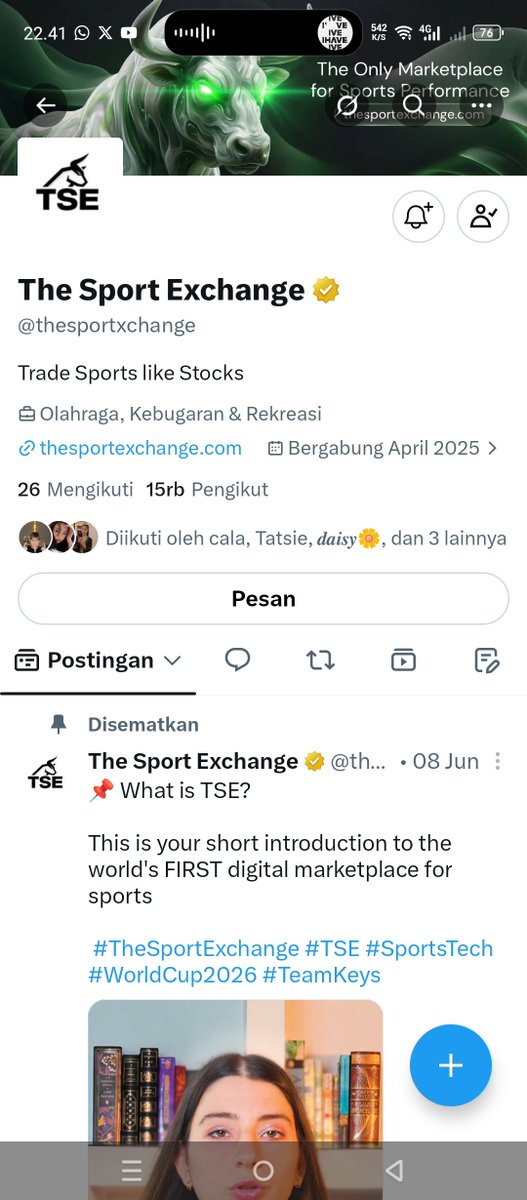
Task: Compose a new post with plus button
Action: coord(451,1065)
